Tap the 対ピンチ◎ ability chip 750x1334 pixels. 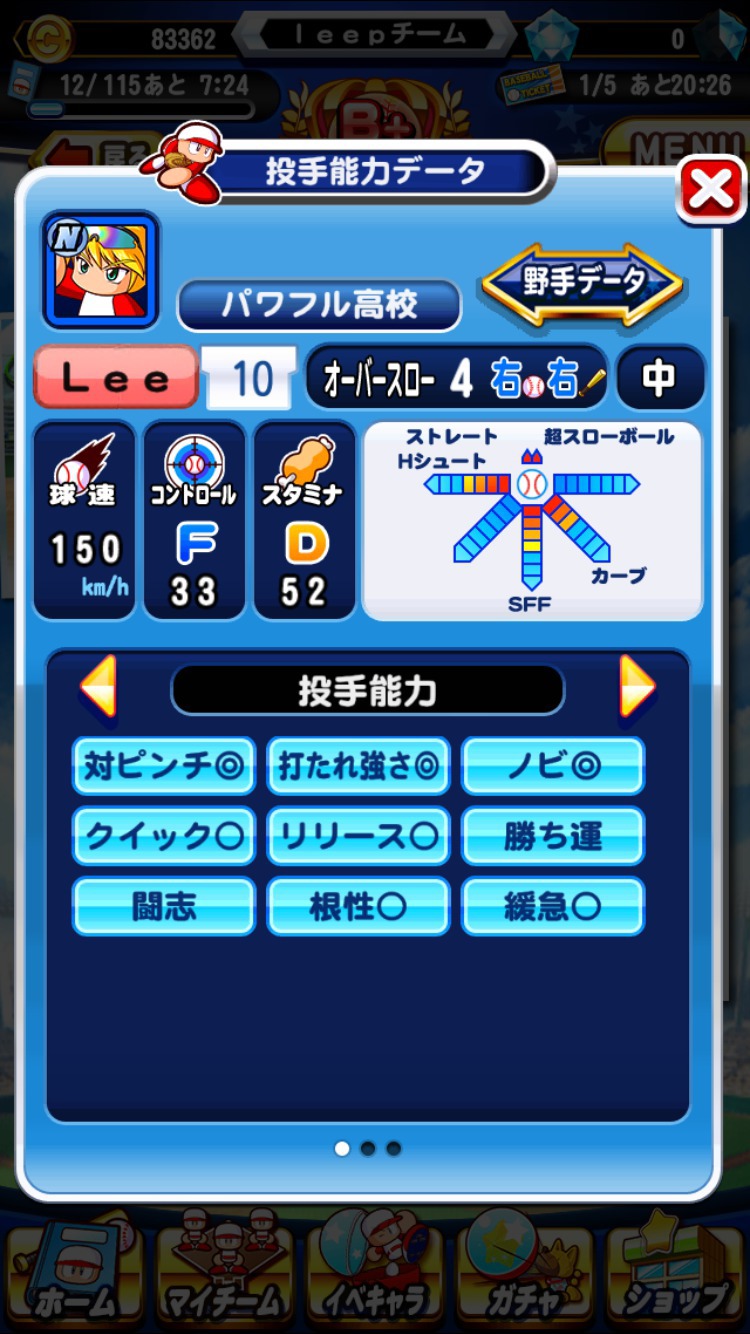[164, 766]
